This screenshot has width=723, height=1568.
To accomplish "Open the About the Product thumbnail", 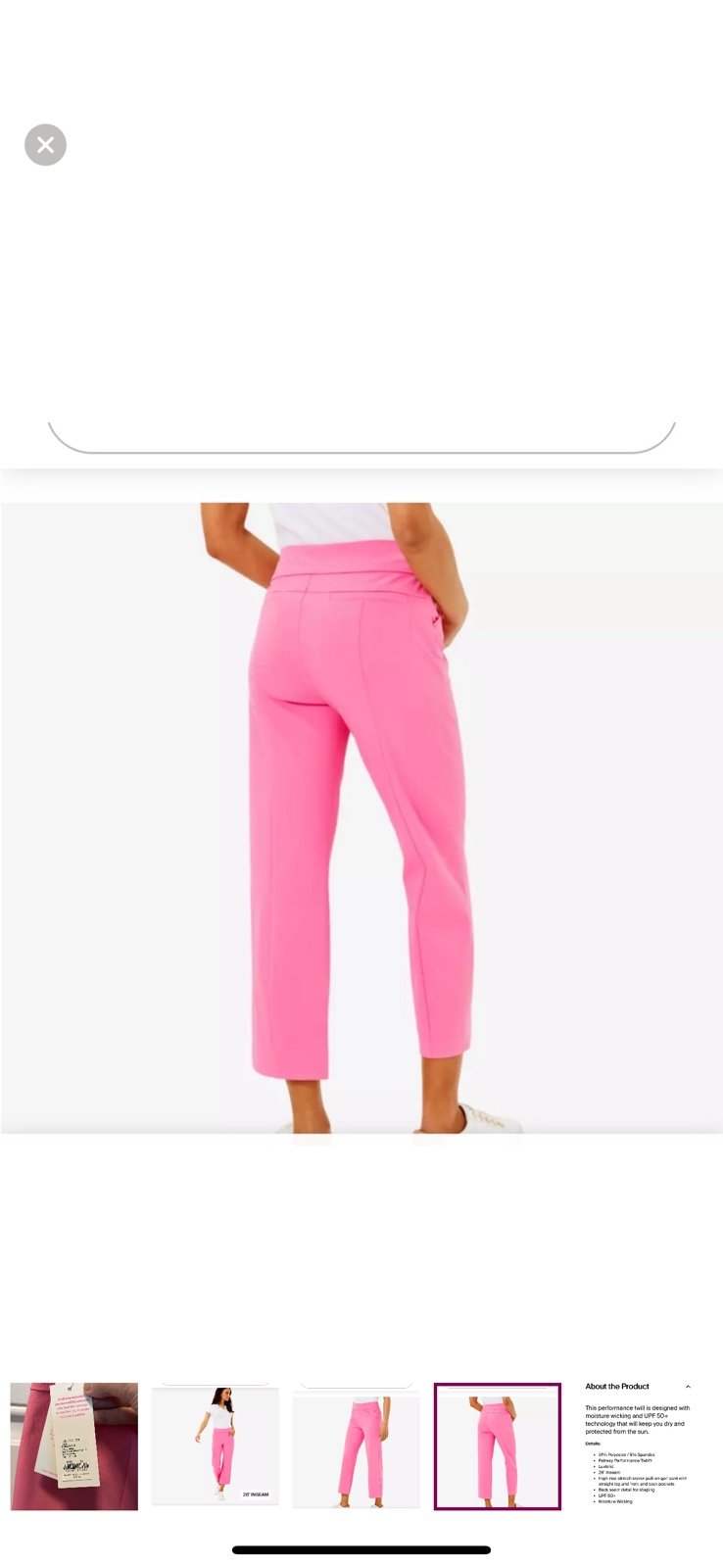I will point(639,1446).
